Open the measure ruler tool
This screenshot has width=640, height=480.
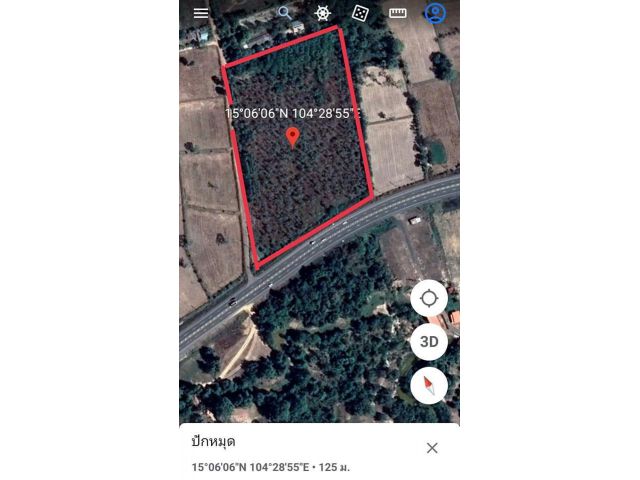pyautogui.click(x=397, y=13)
